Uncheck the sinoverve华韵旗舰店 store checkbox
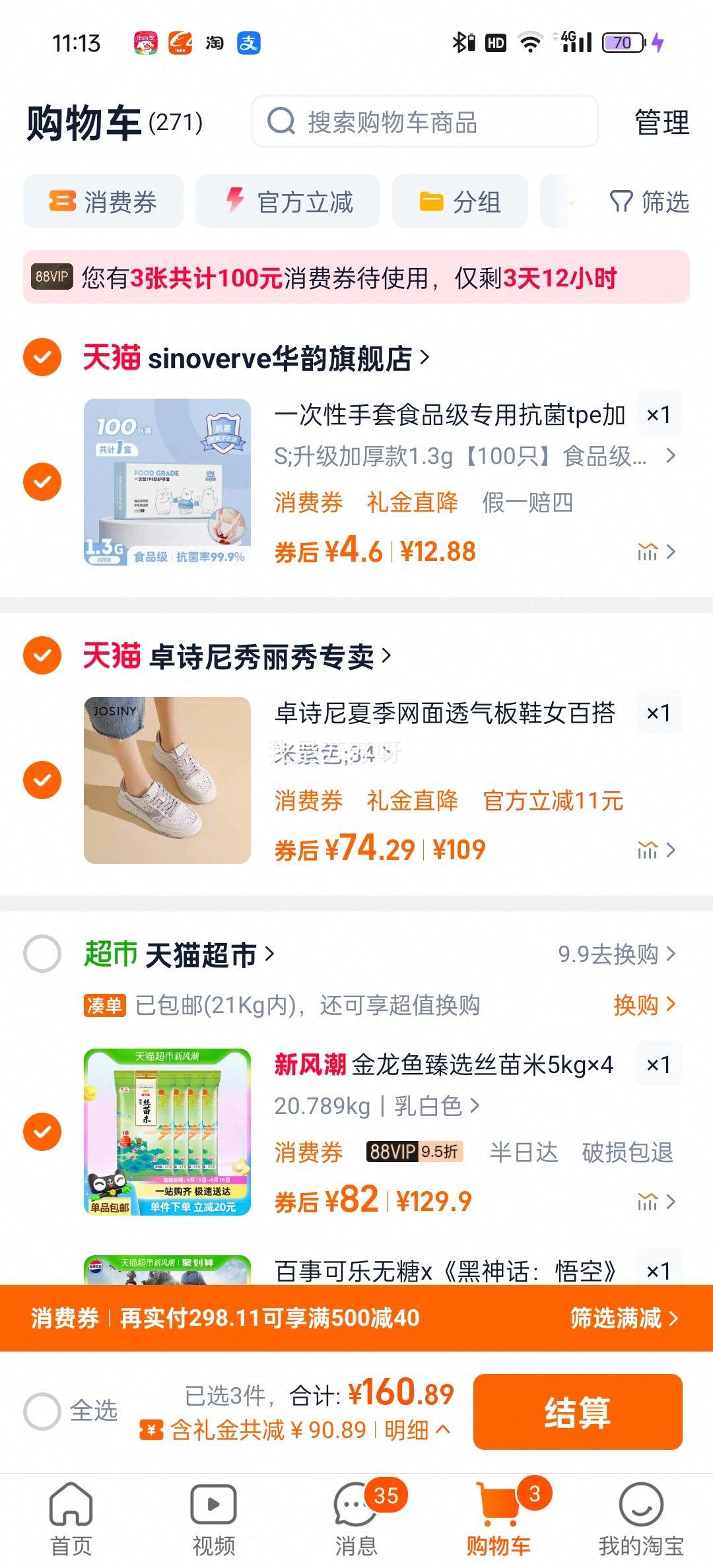713x1568 pixels. tap(42, 358)
